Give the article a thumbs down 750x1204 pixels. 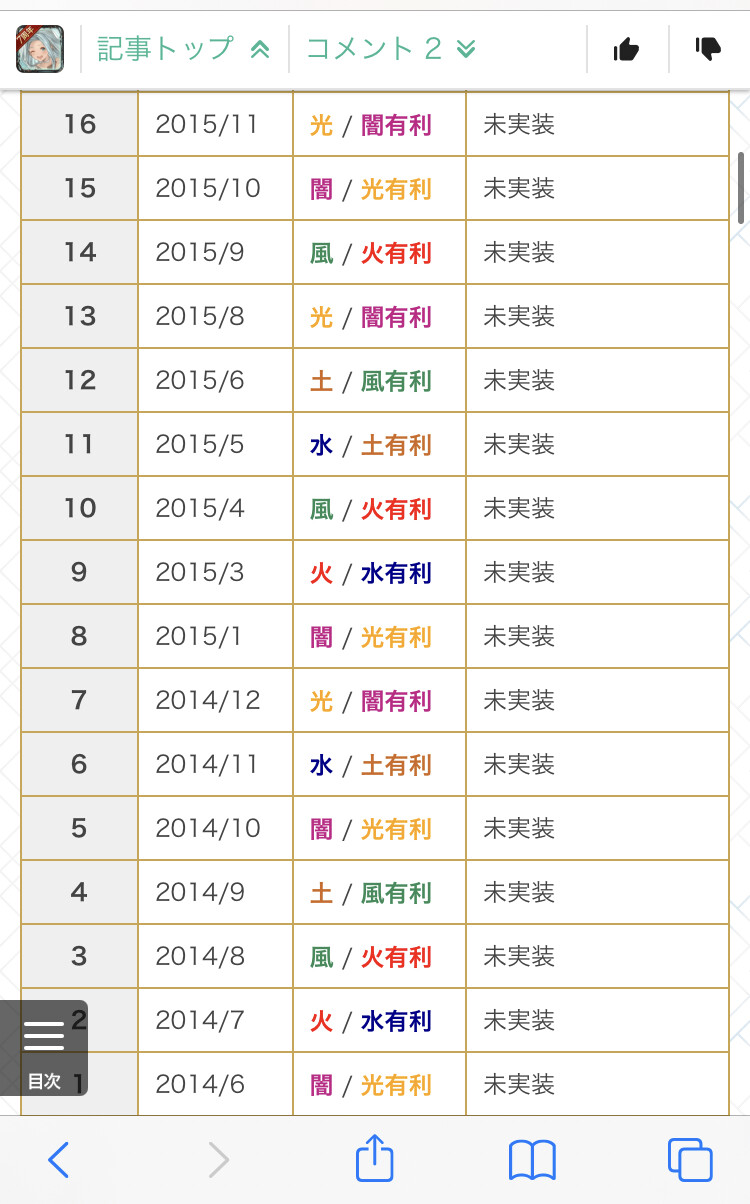(708, 49)
